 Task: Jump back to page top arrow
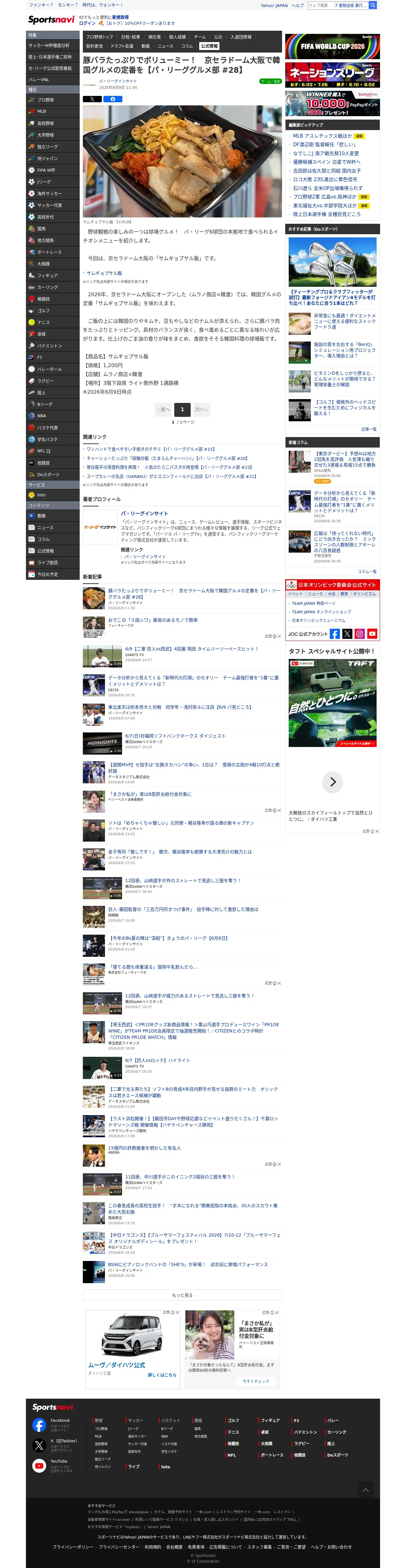(366, 1490)
